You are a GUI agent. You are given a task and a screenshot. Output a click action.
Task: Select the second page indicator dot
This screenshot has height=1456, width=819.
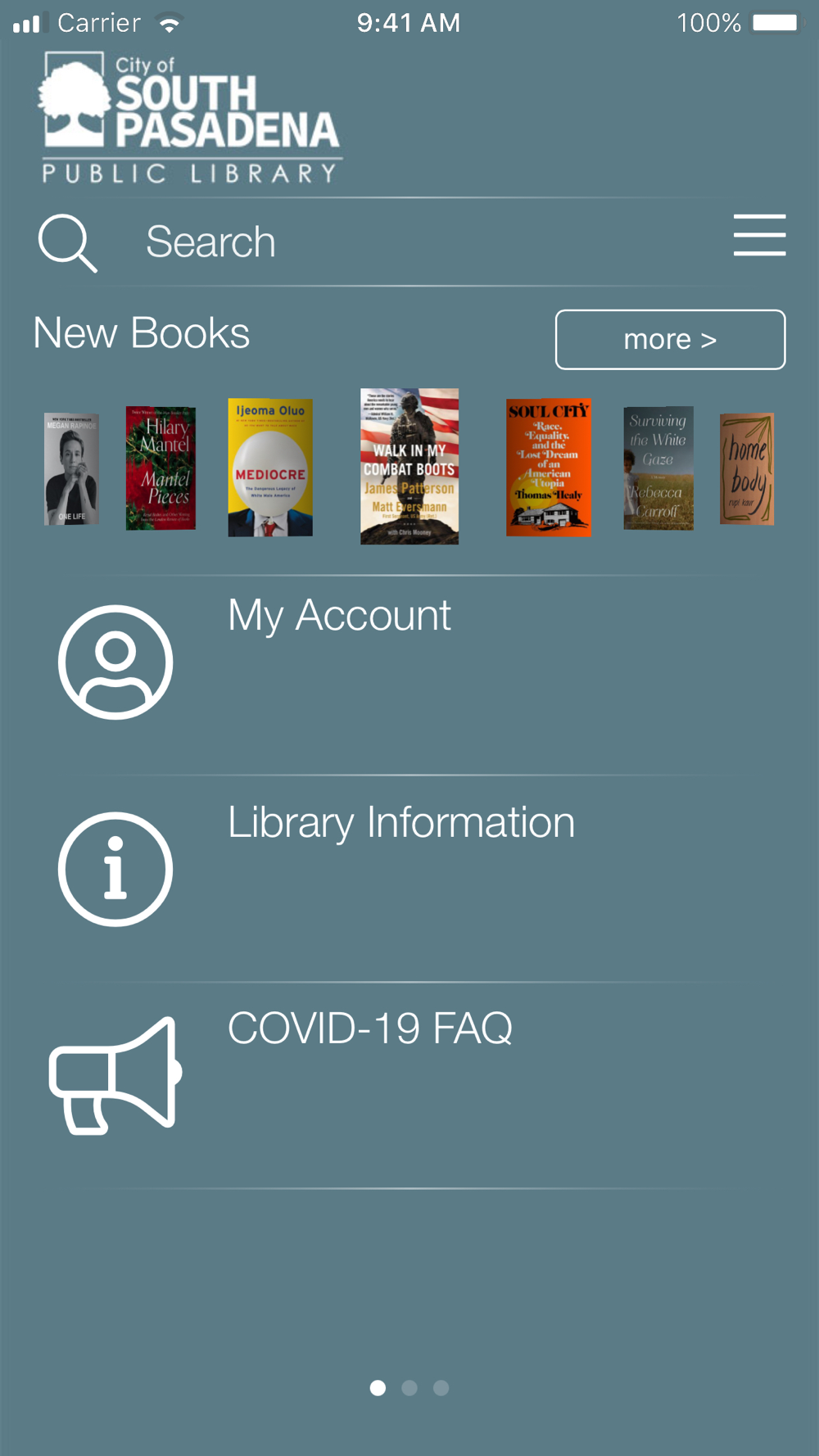coord(409,1388)
